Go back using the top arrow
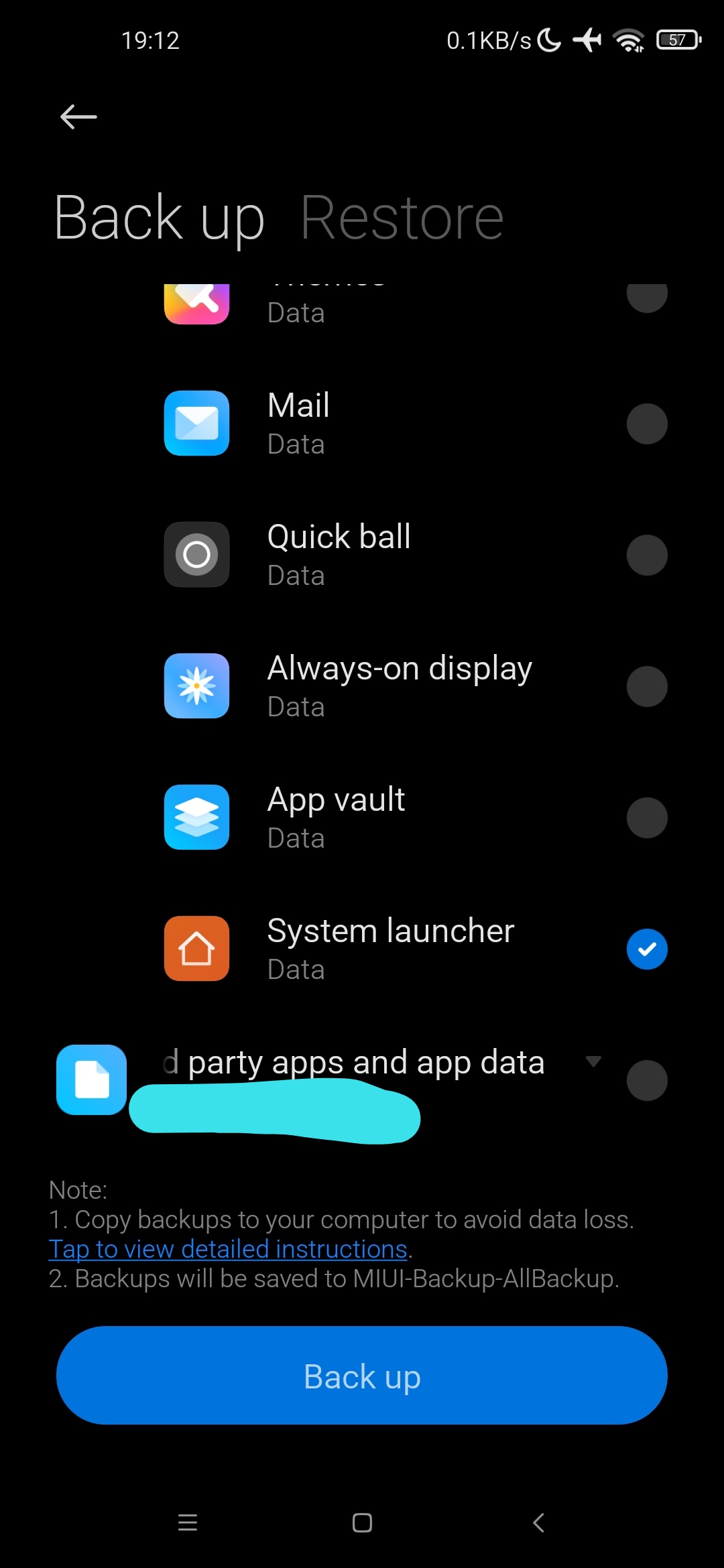This screenshot has height=1568, width=724. pos(78,117)
